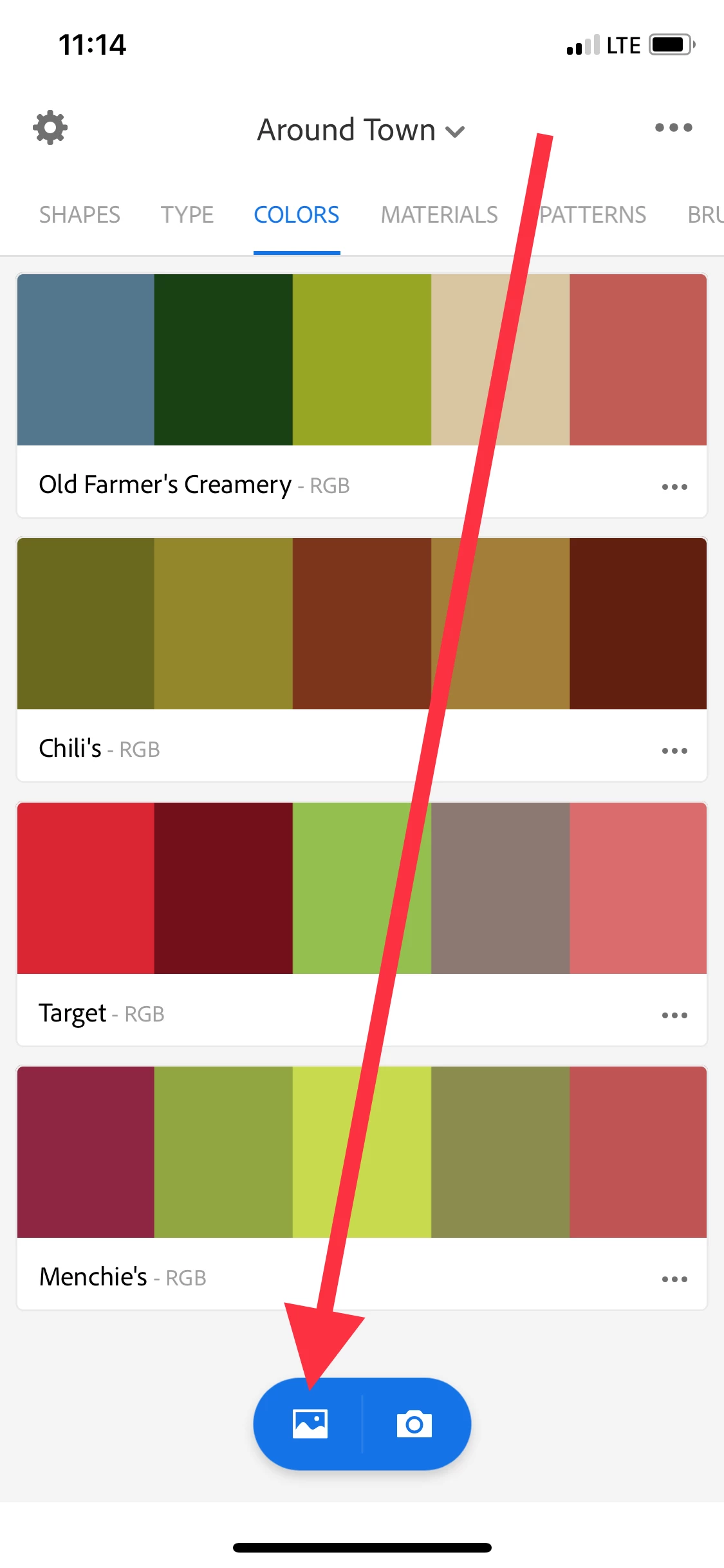This screenshot has height=1568, width=724.
Task: Open more options for Chili's
Action: [x=674, y=751]
